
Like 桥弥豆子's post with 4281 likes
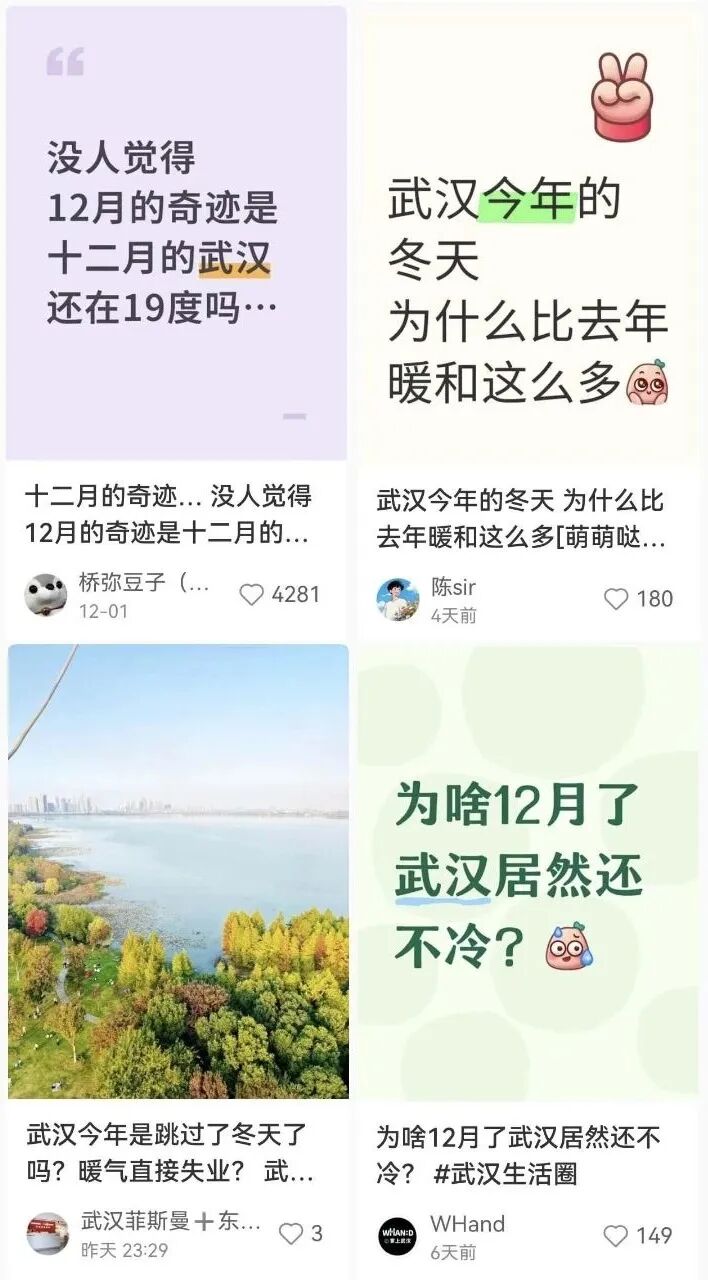coord(252,595)
